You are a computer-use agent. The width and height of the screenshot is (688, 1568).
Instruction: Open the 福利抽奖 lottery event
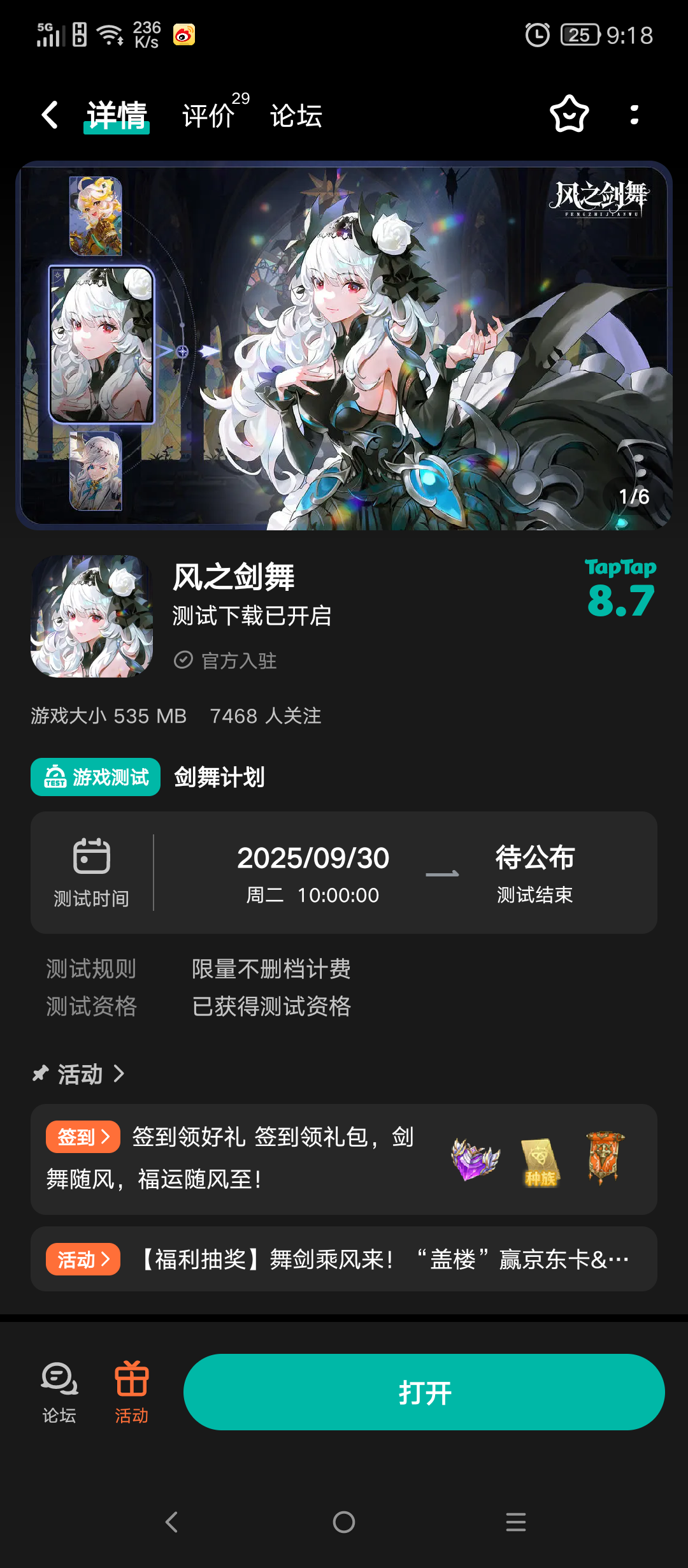pyautogui.click(x=344, y=1259)
